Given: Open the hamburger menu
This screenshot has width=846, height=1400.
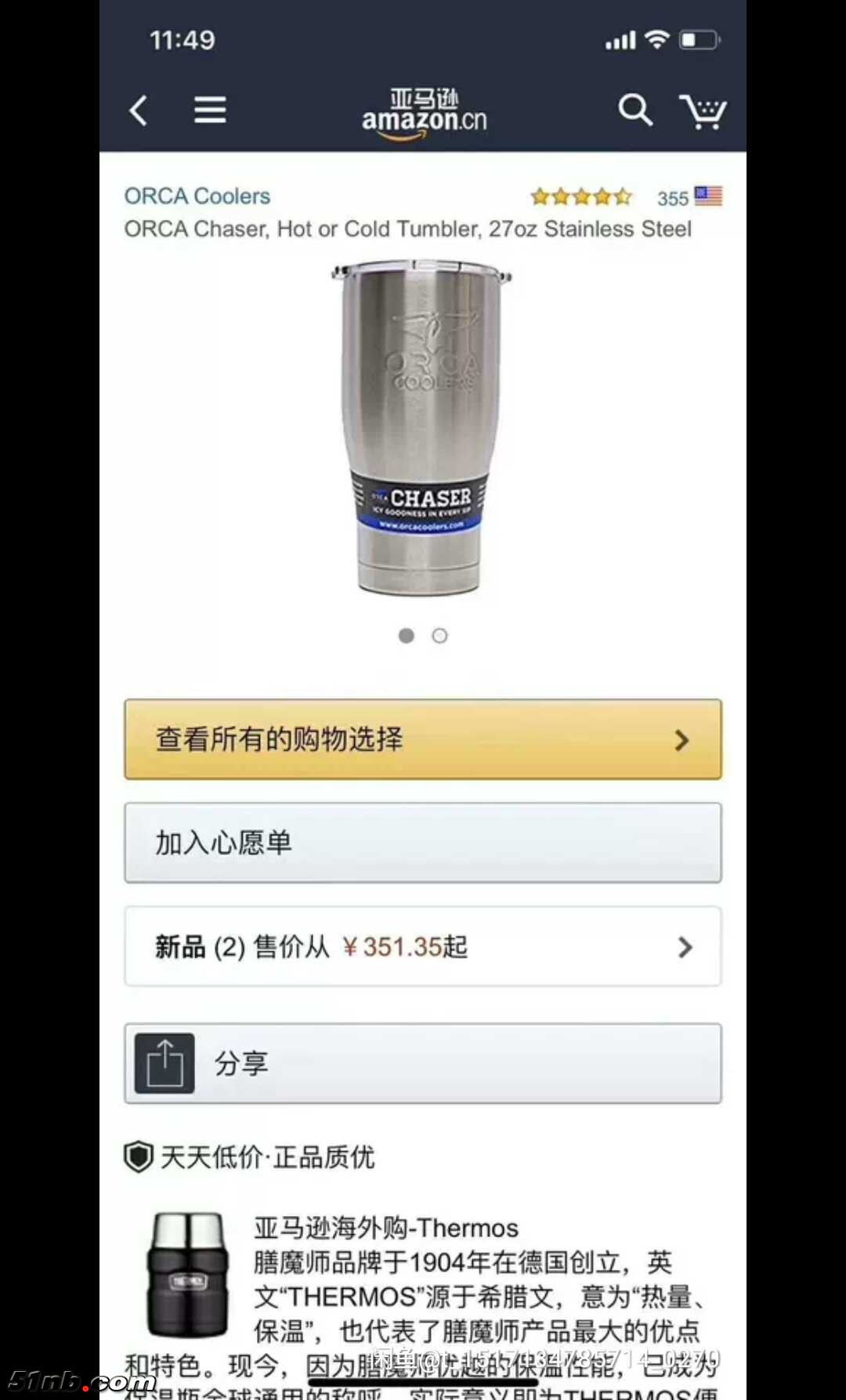Looking at the screenshot, I should pyautogui.click(x=210, y=110).
